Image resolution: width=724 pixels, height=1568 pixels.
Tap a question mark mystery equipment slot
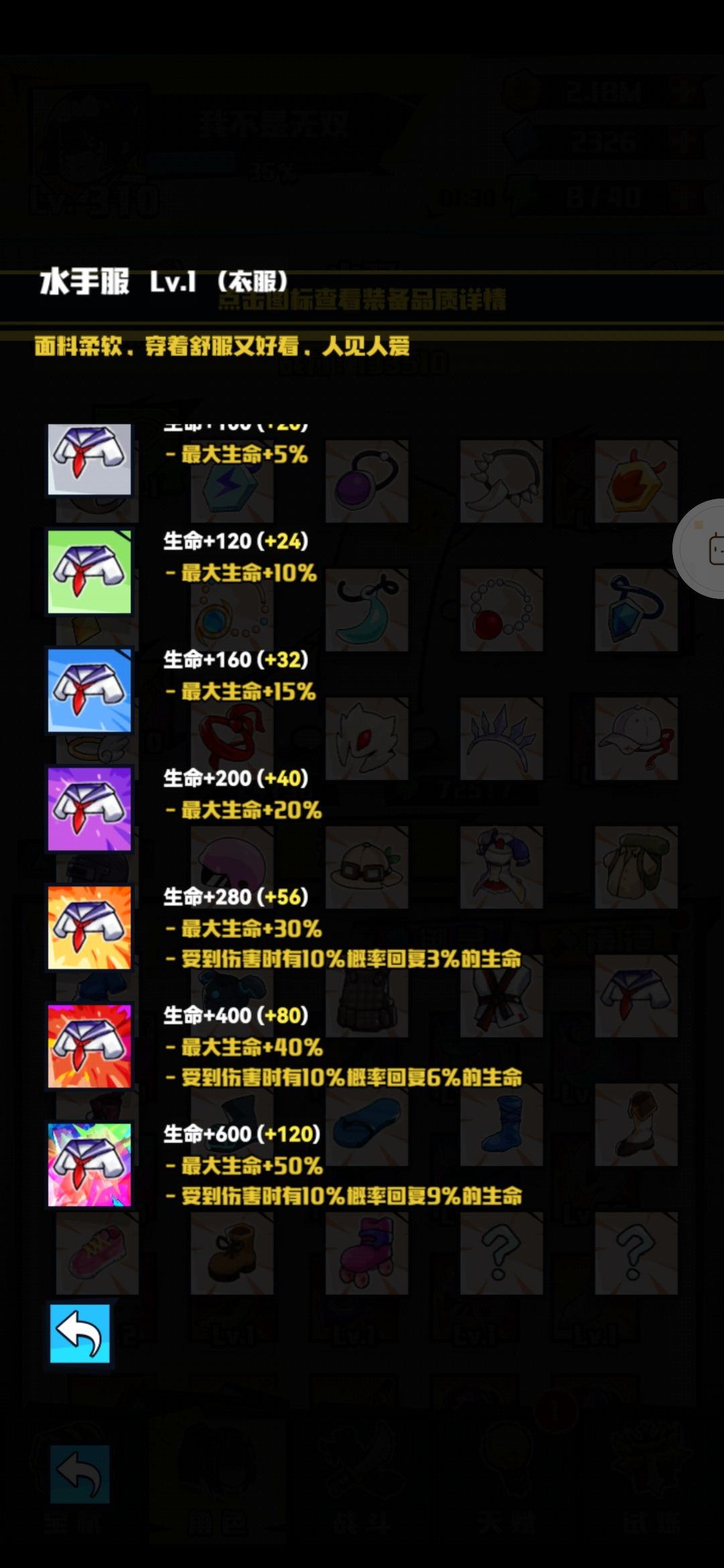point(500,1253)
